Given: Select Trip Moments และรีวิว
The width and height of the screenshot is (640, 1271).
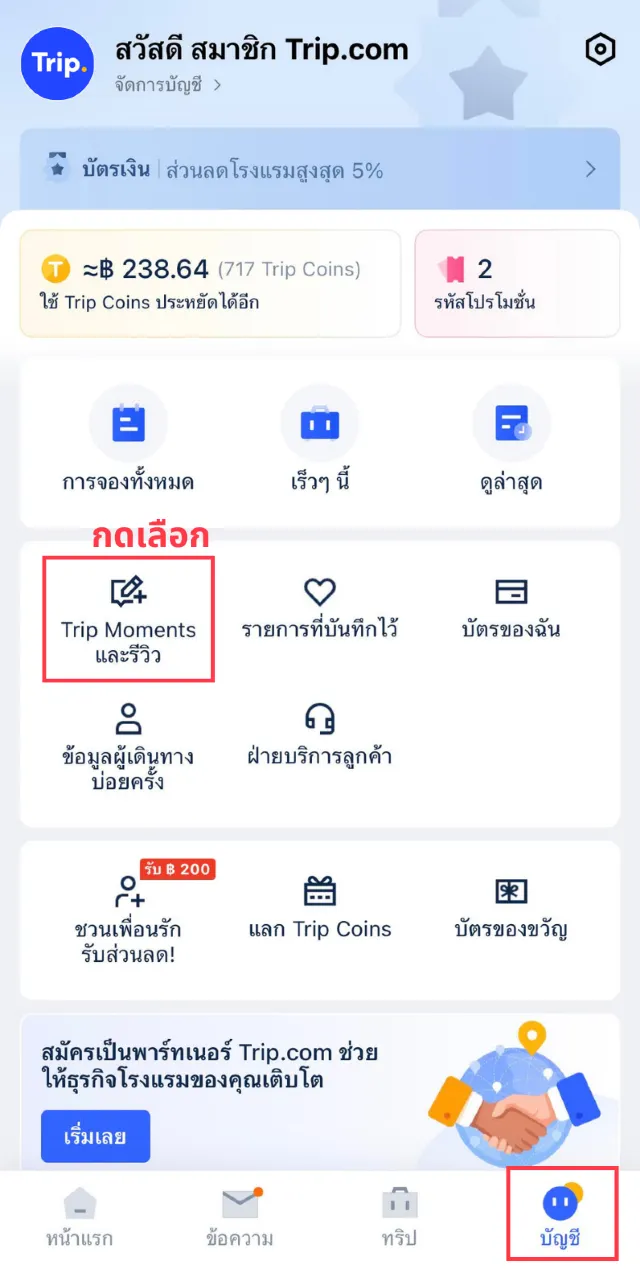Looking at the screenshot, I should pyautogui.click(x=128, y=620).
